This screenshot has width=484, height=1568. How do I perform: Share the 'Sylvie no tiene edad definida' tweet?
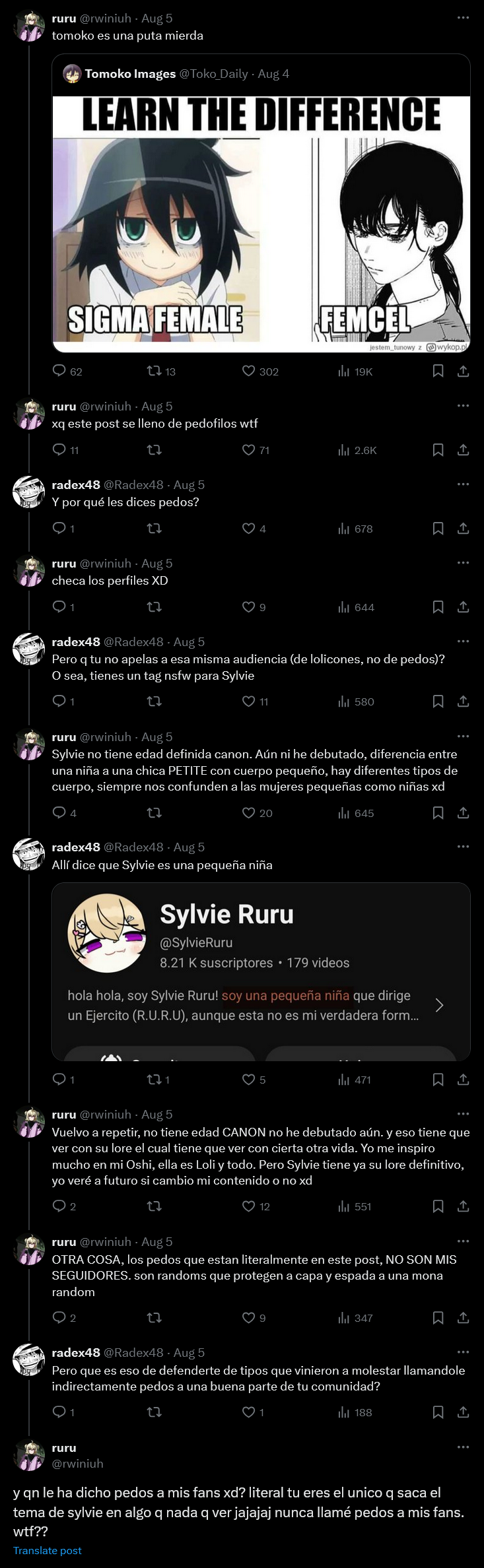[x=464, y=812]
